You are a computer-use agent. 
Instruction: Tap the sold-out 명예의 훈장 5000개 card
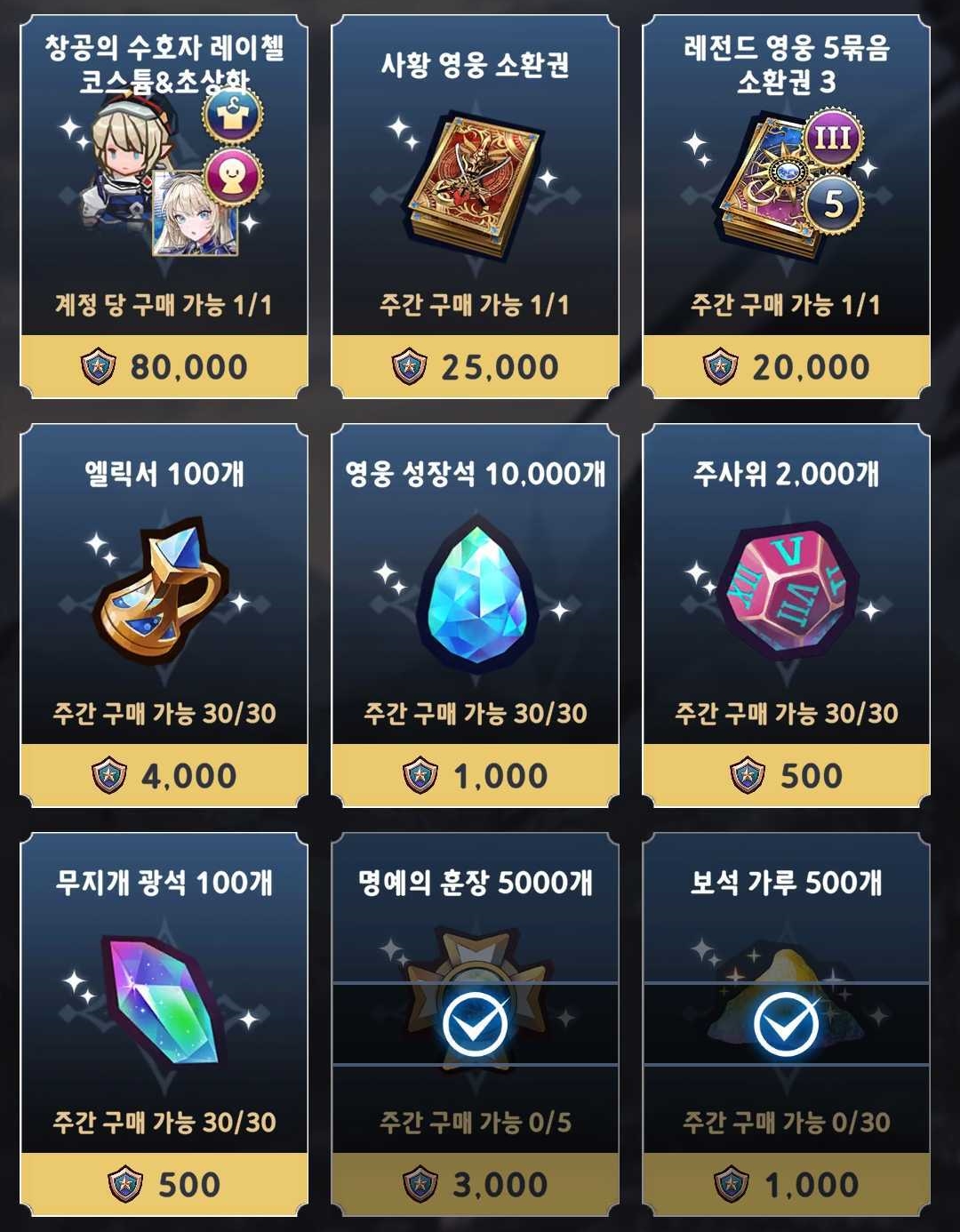coord(476,1022)
